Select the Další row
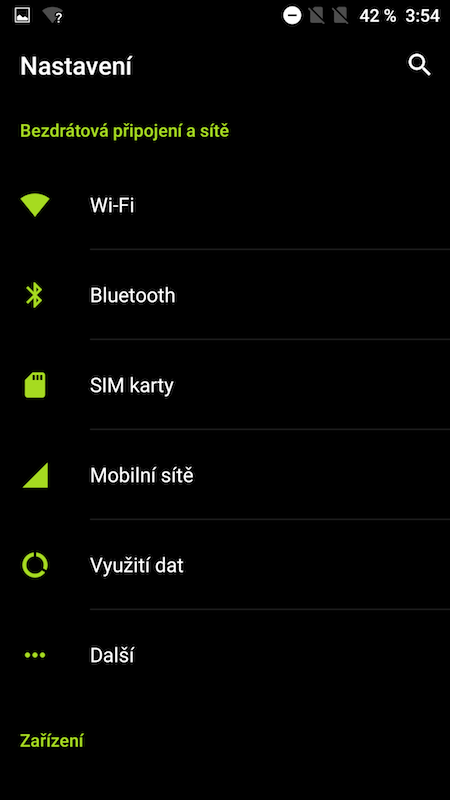This screenshot has height=800, width=450. (x=225, y=655)
